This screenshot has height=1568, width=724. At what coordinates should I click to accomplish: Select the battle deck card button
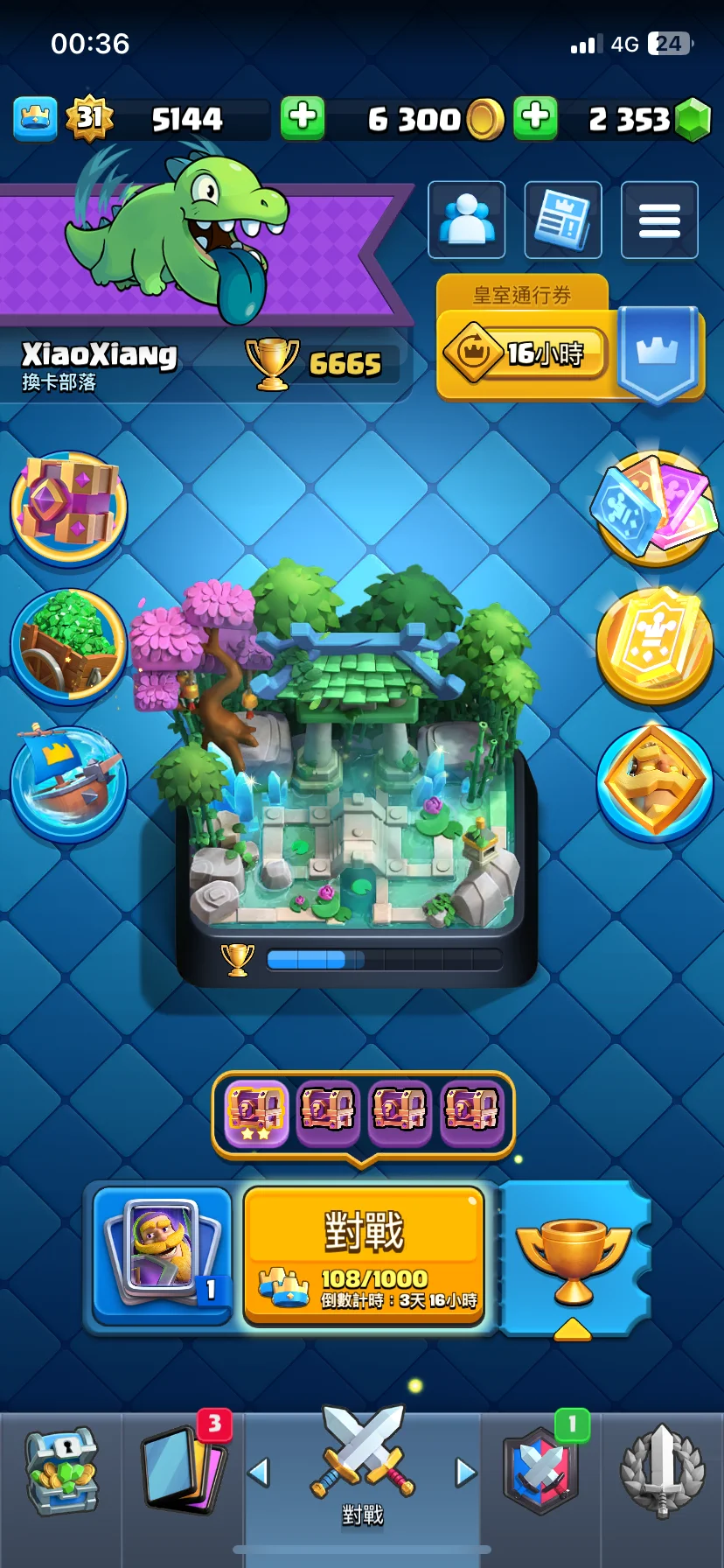(x=162, y=1253)
